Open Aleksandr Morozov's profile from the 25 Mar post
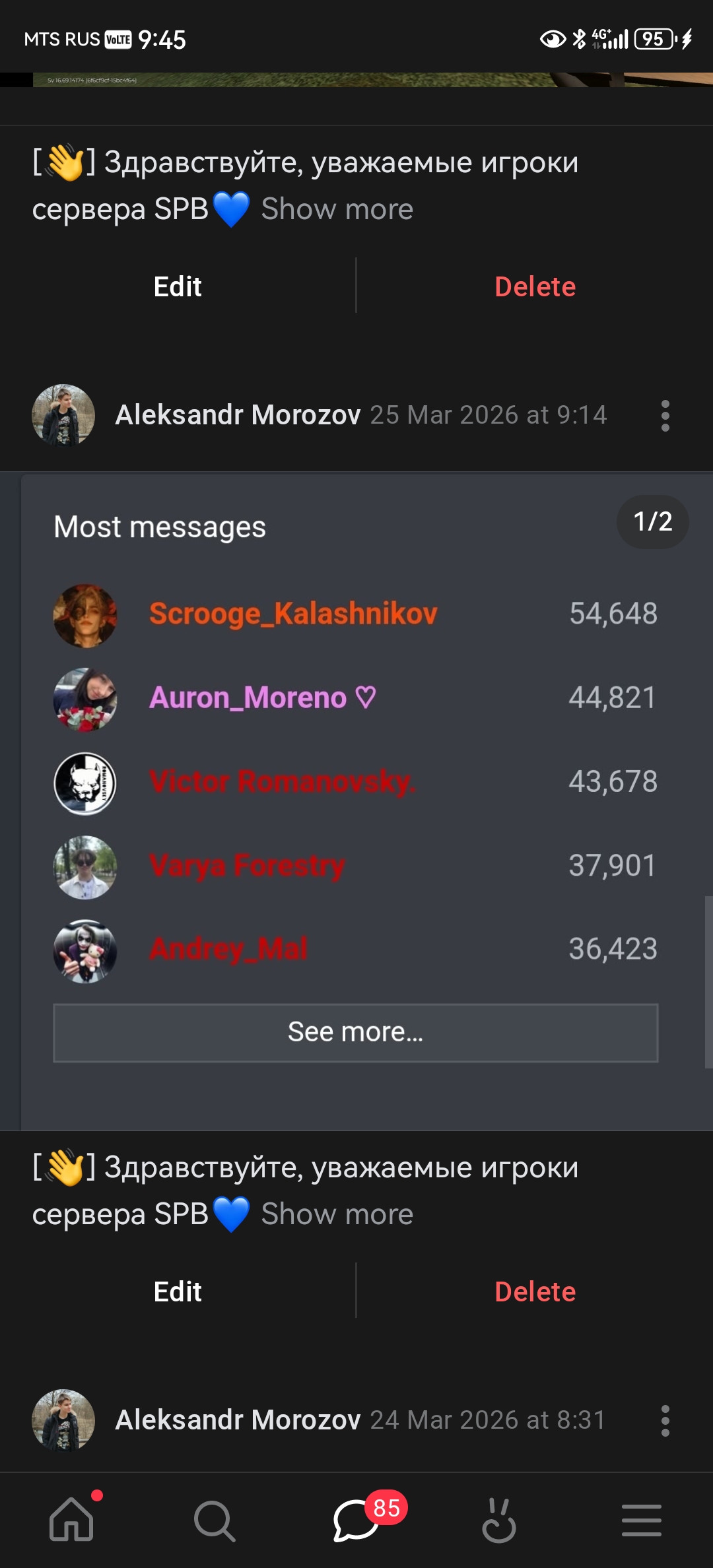Screen dimensions: 713x1568 tap(238, 415)
